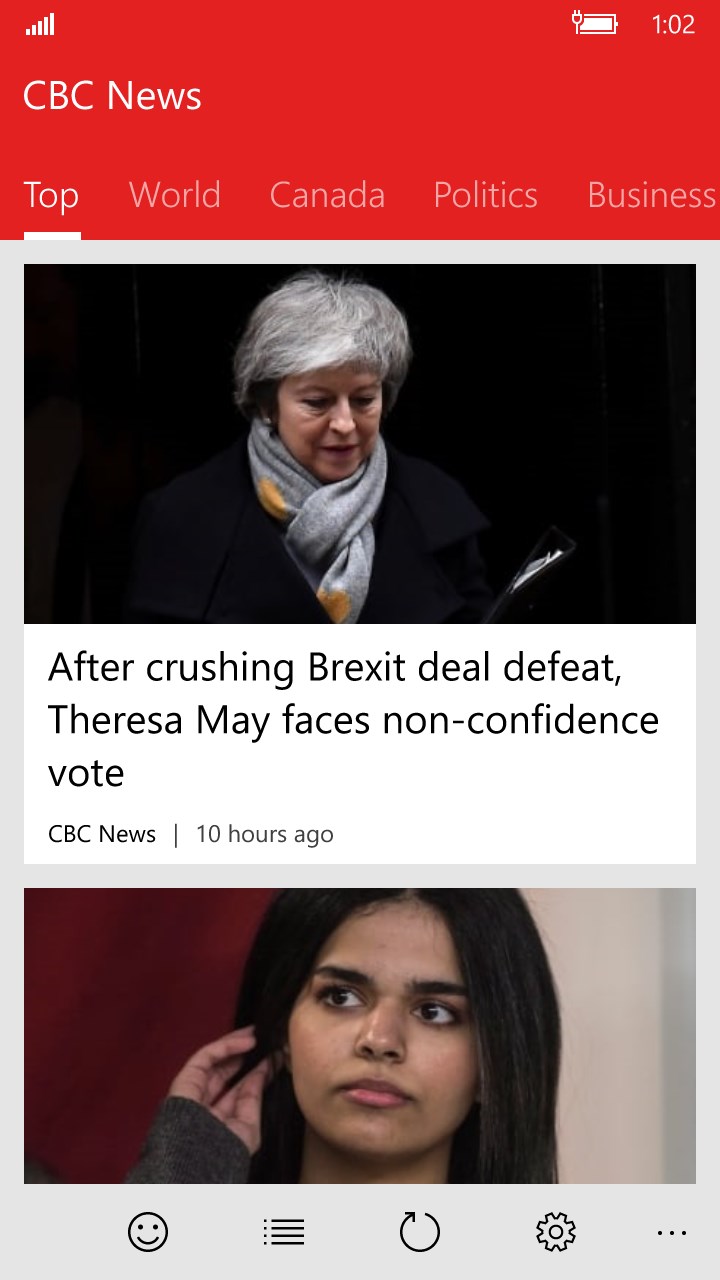Viewport: 720px width, 1280px height.
Task: Expand the three-dot more menu
Action: pyautogui.click(x=672, y=1233)
